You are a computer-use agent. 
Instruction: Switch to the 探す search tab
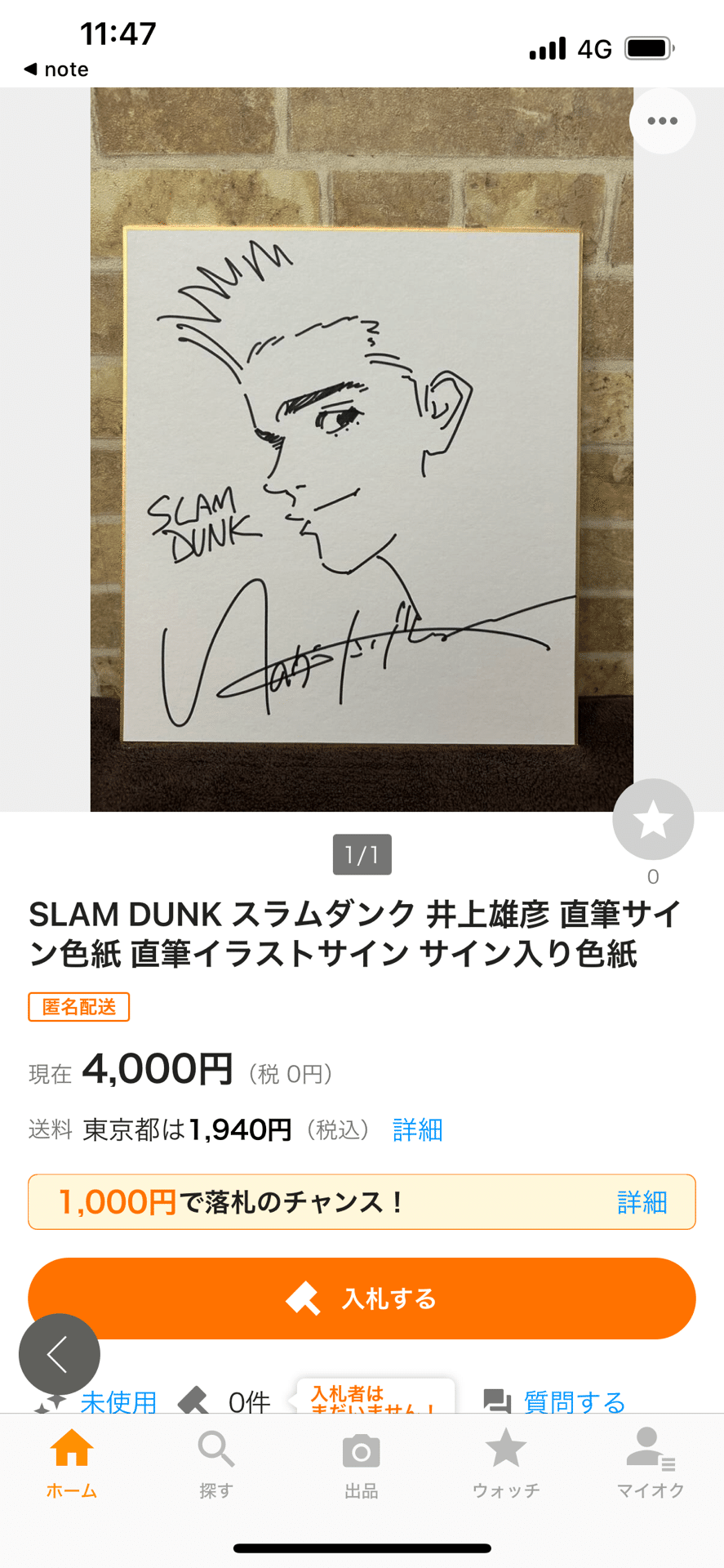click(x=216, y=1464)
